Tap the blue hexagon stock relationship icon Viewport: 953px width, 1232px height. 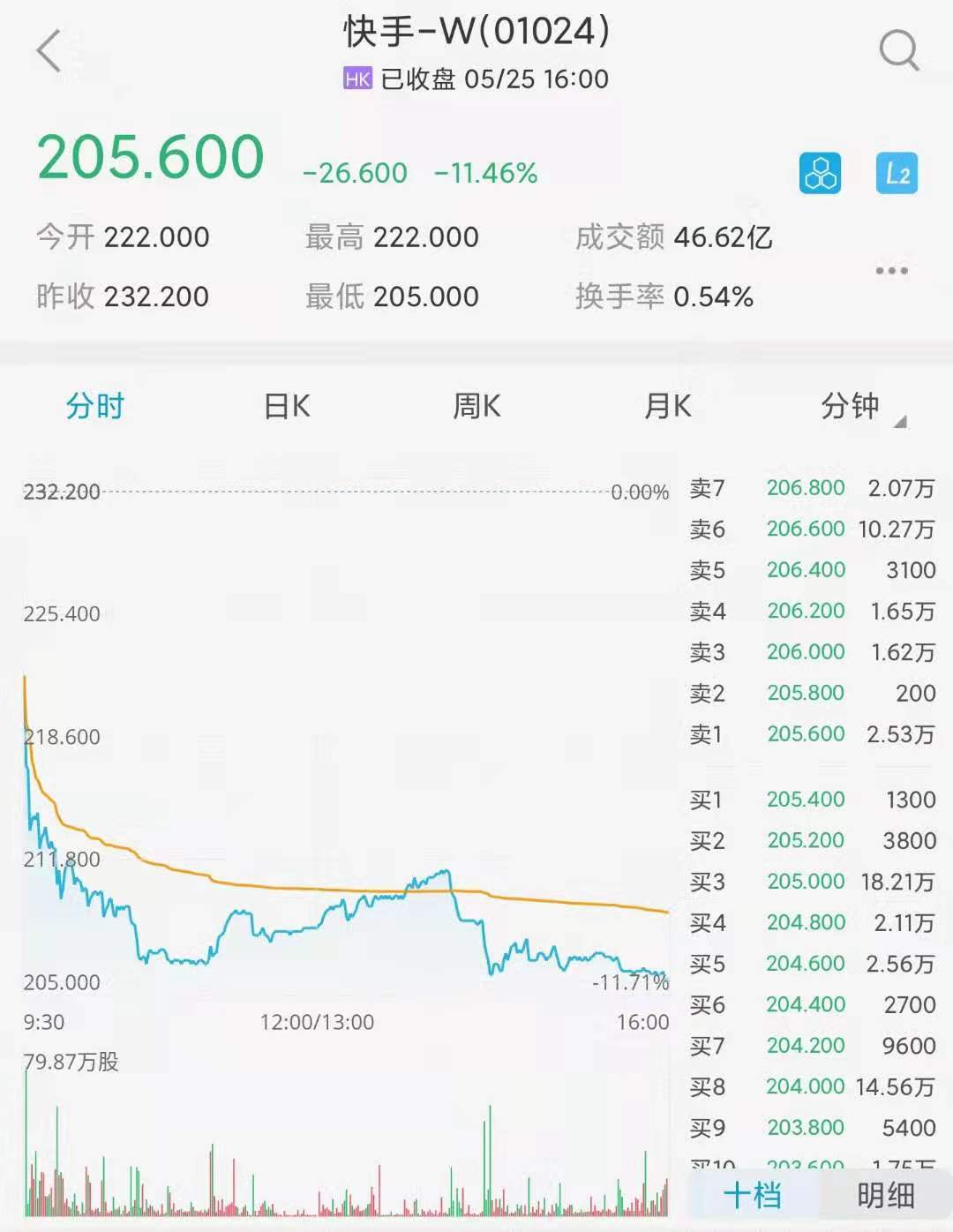click(x=821, y=173)
